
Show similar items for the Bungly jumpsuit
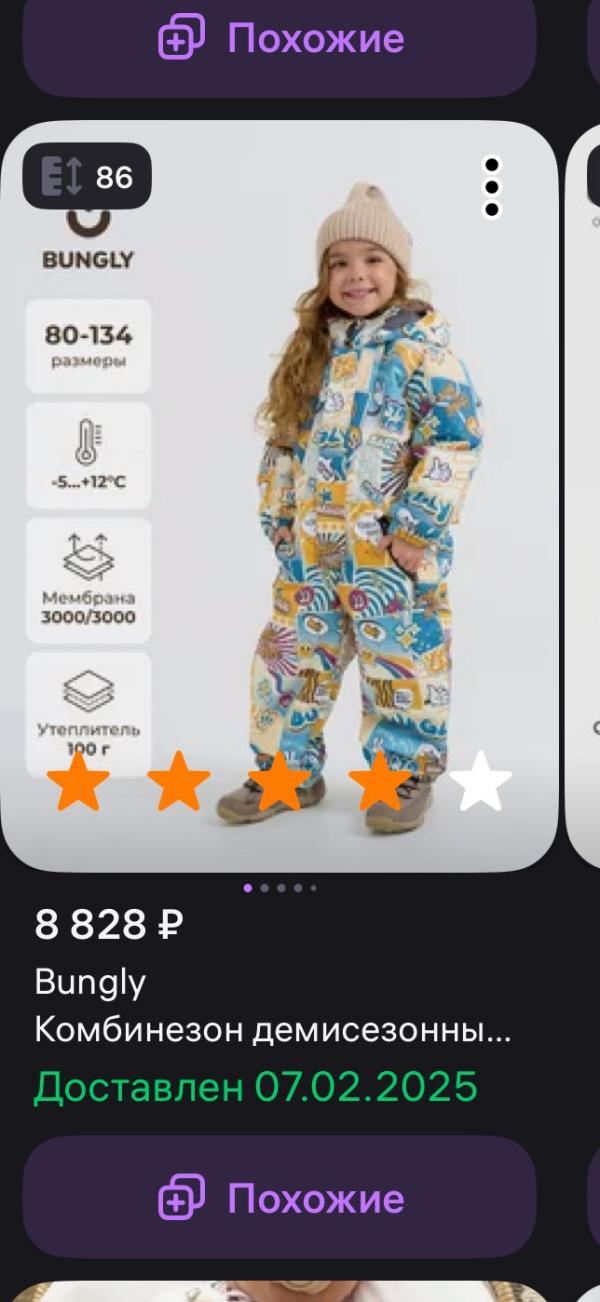point(280,1197)
